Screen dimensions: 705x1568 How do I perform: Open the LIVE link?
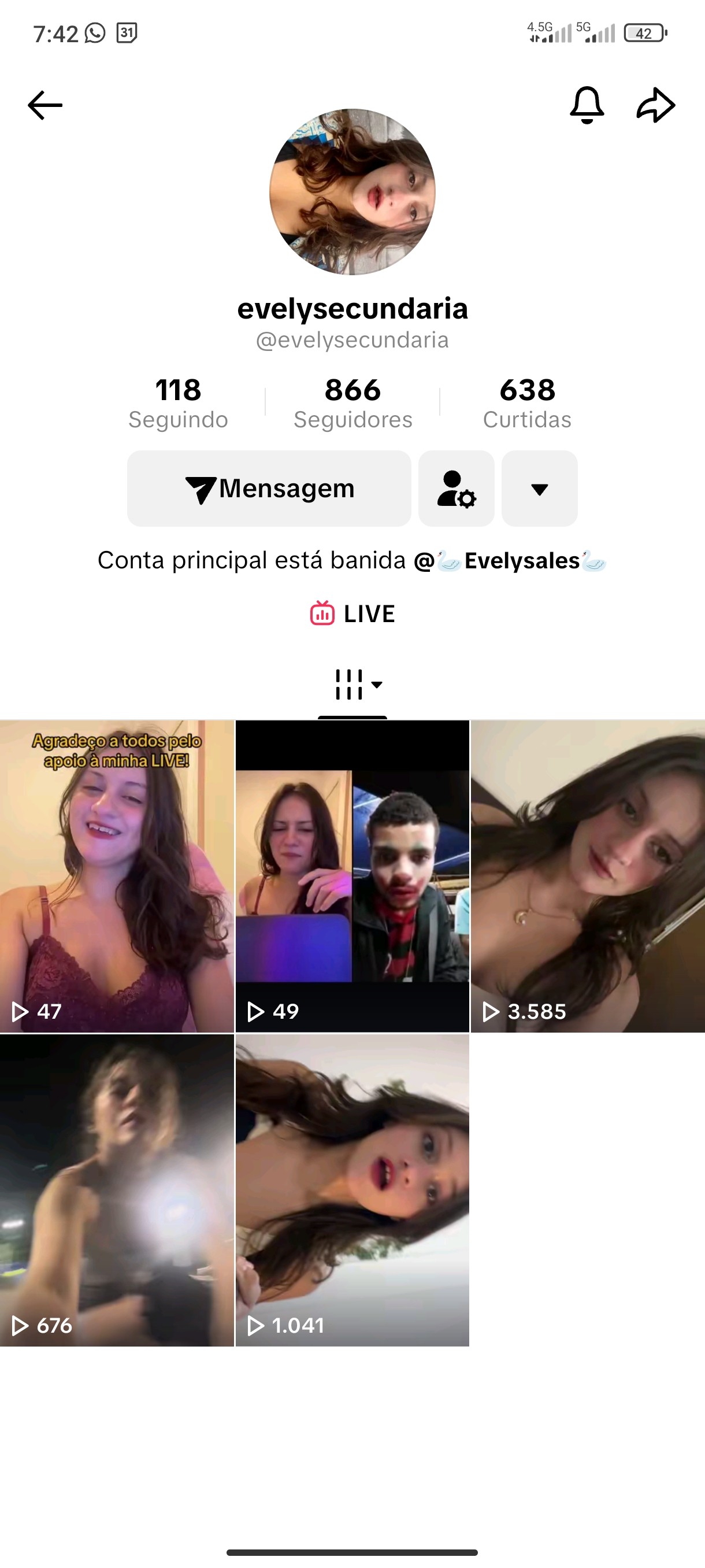(353, 613)
